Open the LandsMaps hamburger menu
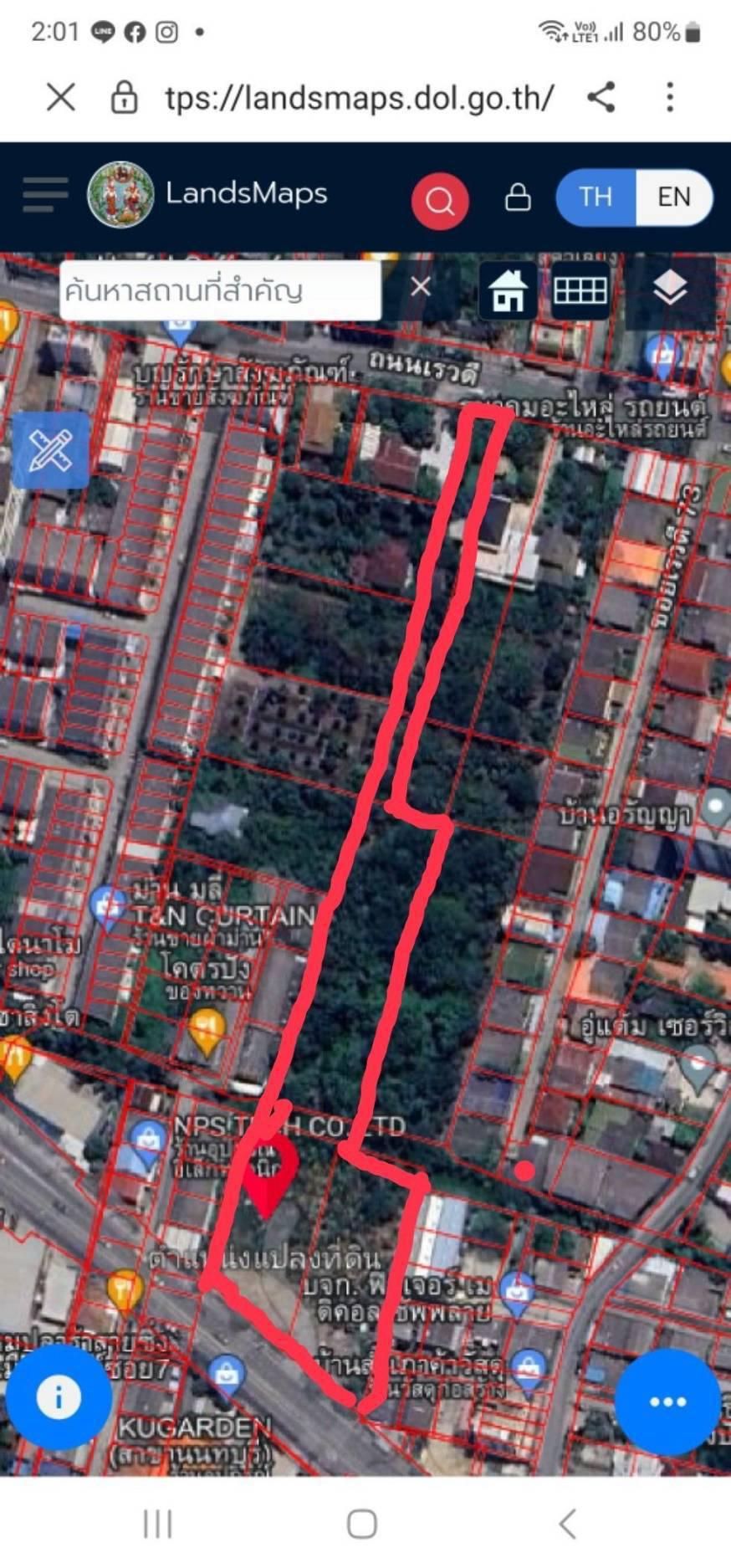This screenshot has width=731, height=1568. coord(45,195)
